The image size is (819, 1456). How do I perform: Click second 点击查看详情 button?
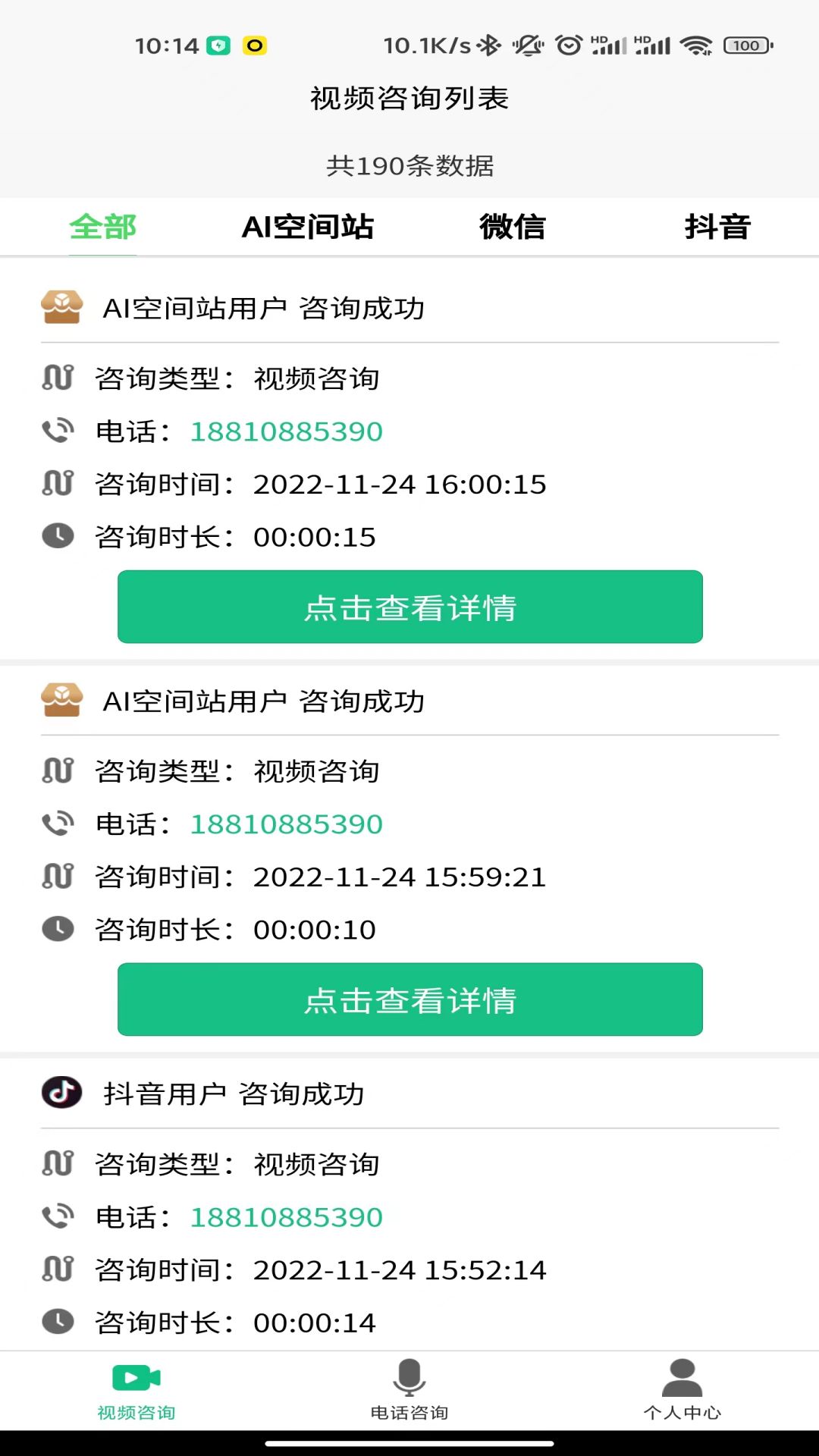point(409,999)
